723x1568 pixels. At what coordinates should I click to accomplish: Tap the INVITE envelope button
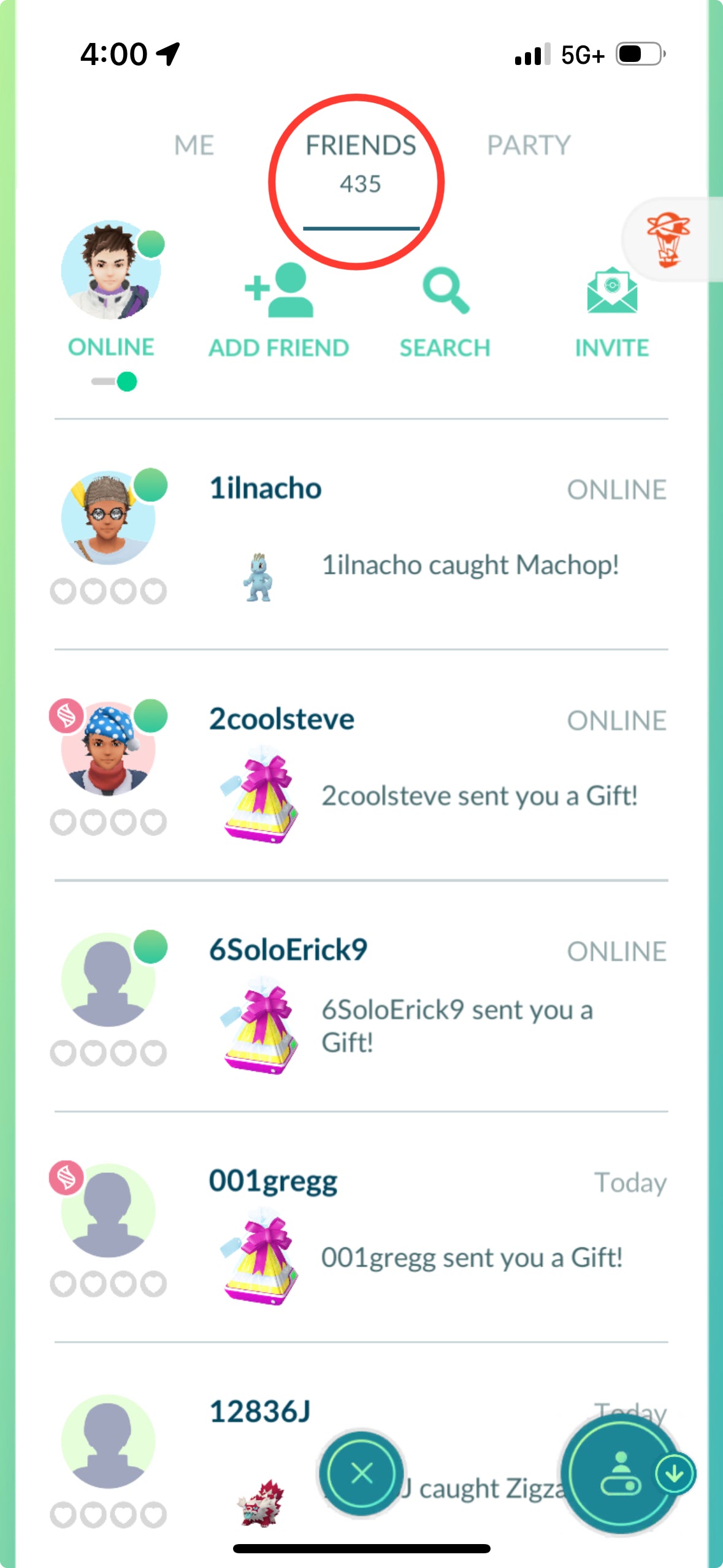[x=611, y=311]
